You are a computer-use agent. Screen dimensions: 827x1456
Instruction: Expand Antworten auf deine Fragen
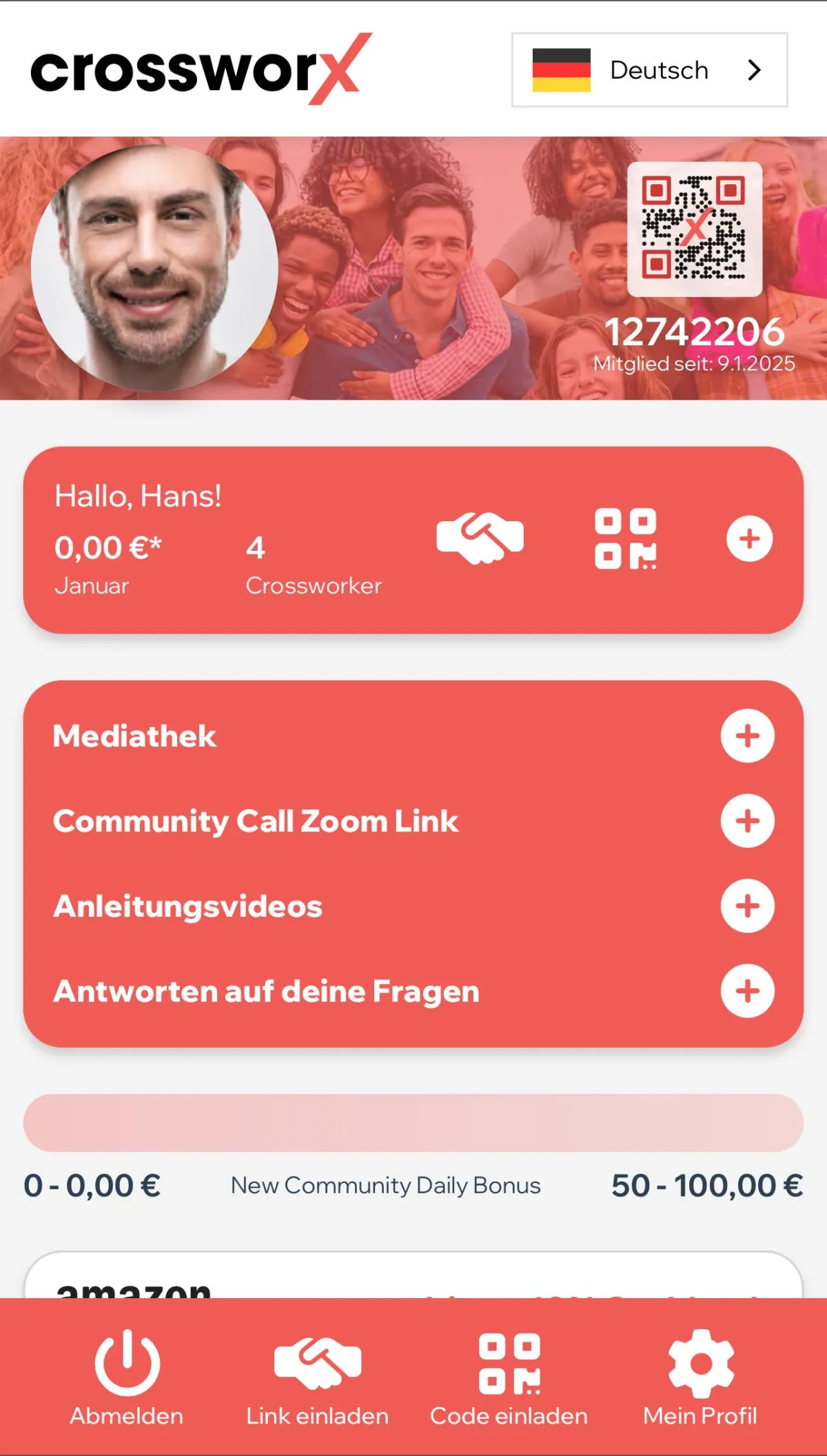coord(747,991)
